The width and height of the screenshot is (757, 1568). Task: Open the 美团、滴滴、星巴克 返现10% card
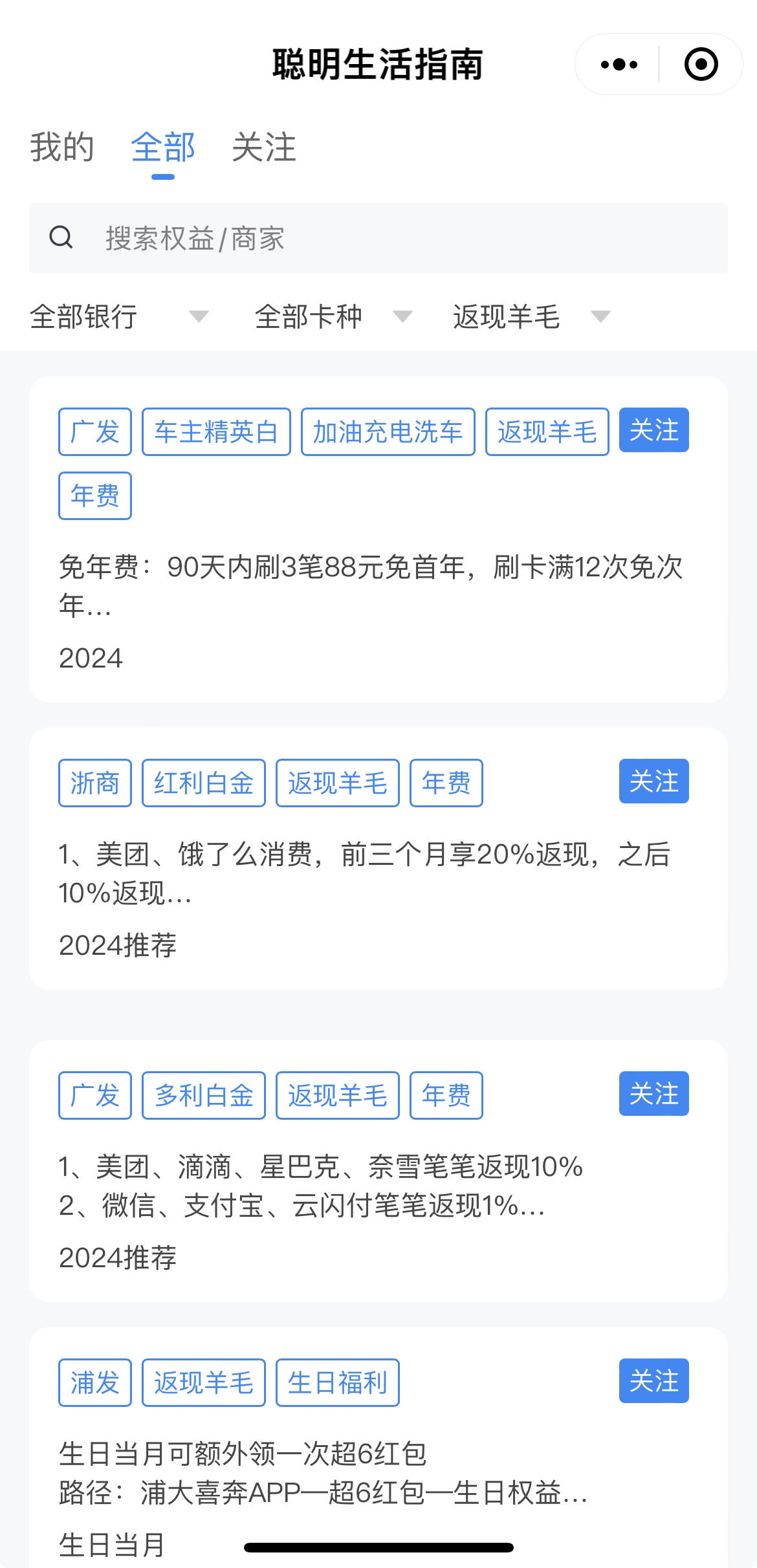(x=378, y=1171)
